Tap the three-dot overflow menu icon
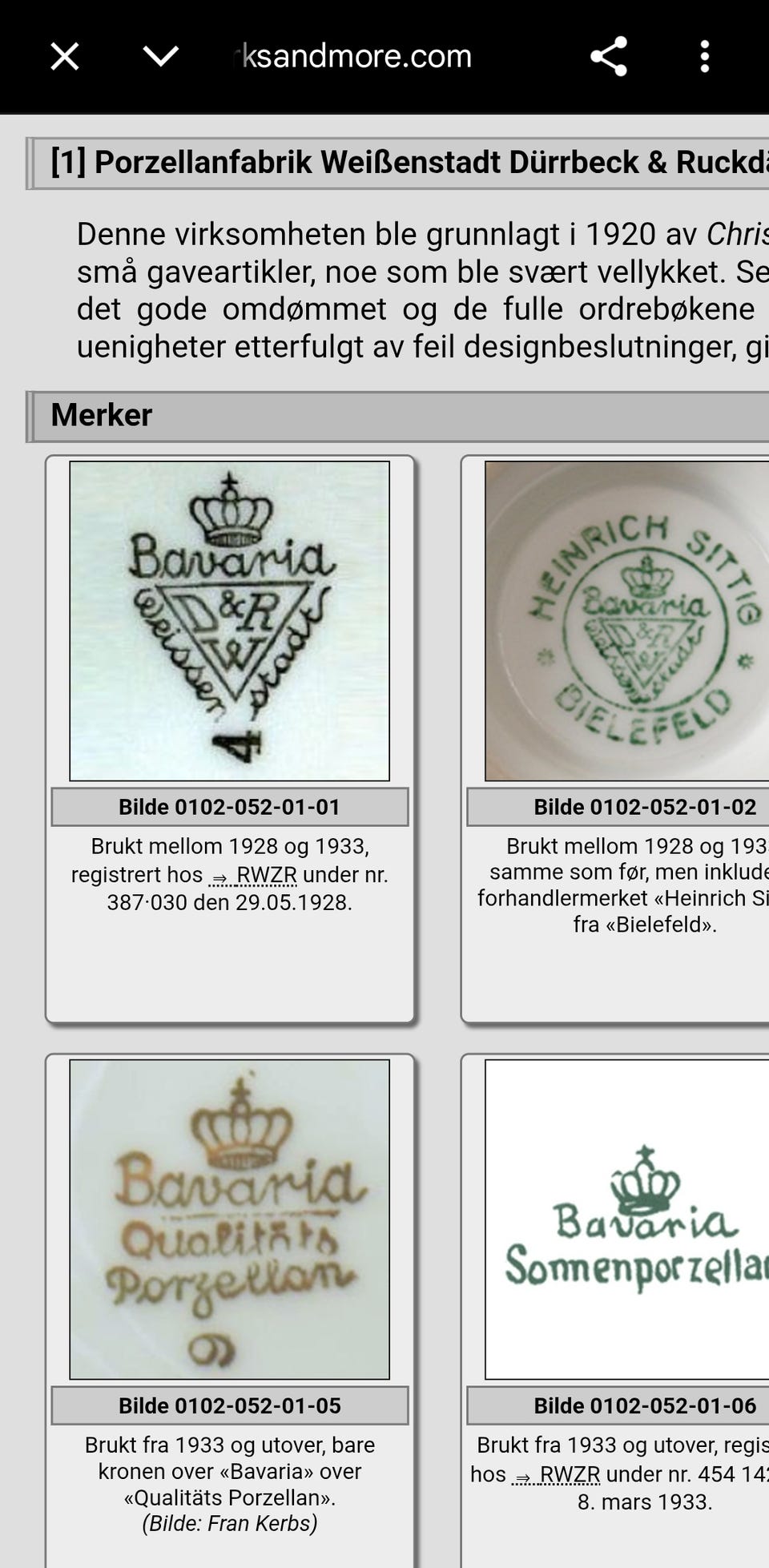The height and width of the screenshot is (1568, 769). pos(705,56)
